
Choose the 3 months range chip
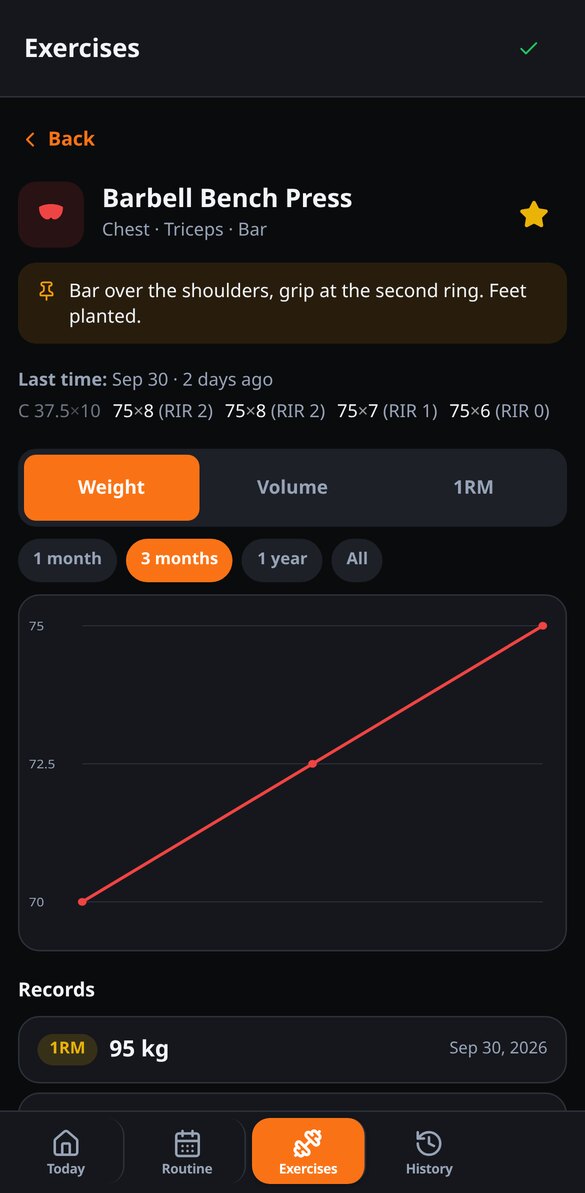click(179, 559)
